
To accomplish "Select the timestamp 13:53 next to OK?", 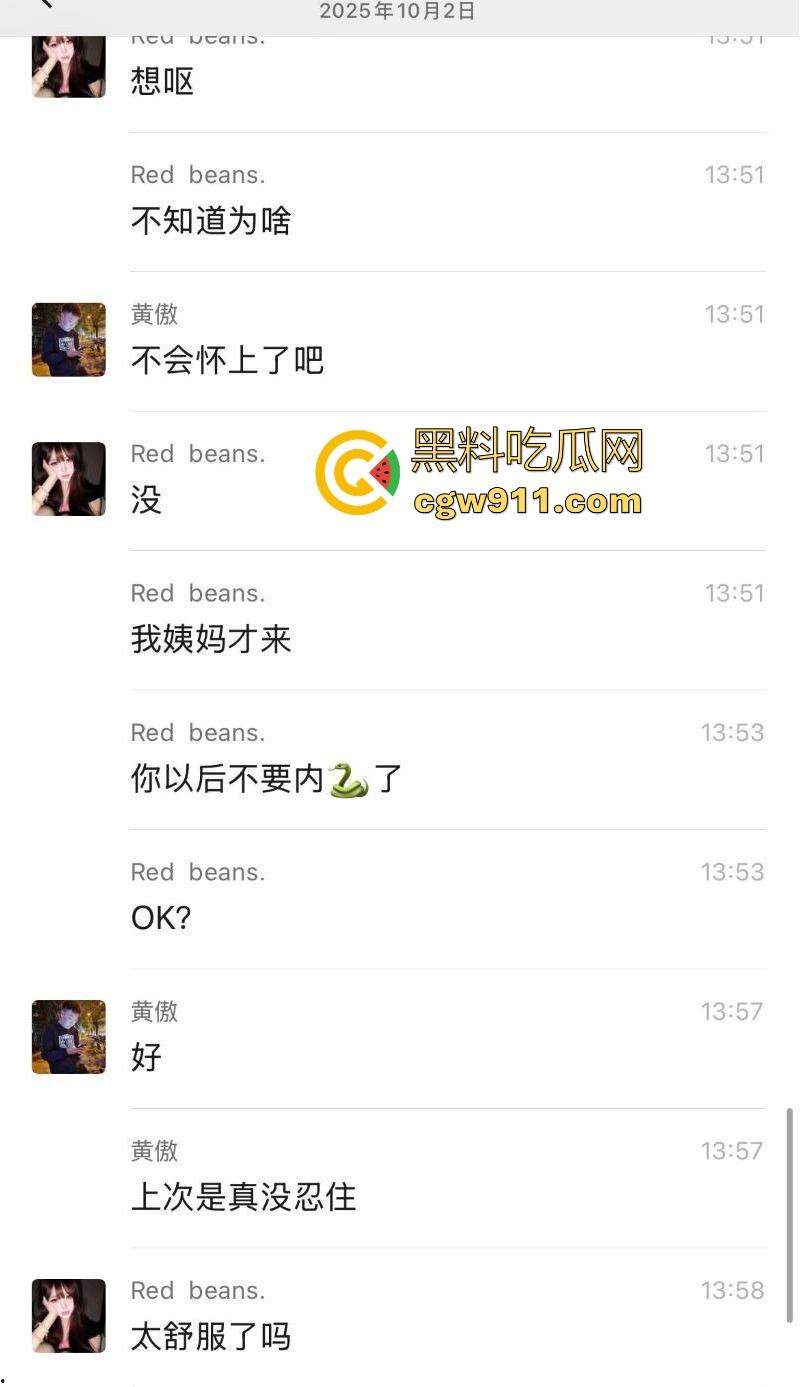I will click(x=731, y=872).
